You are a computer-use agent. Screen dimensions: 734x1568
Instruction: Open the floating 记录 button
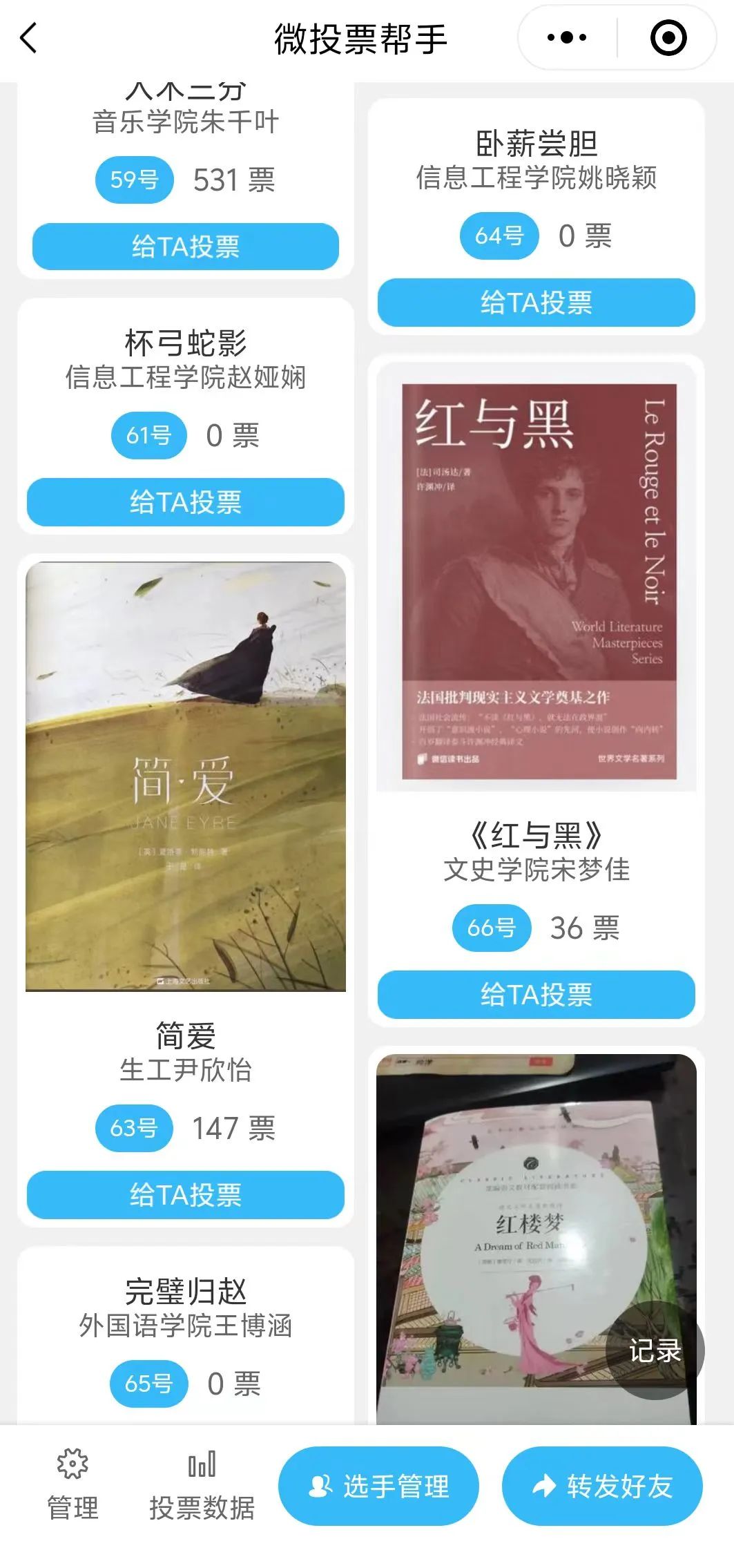point(654,1350)
